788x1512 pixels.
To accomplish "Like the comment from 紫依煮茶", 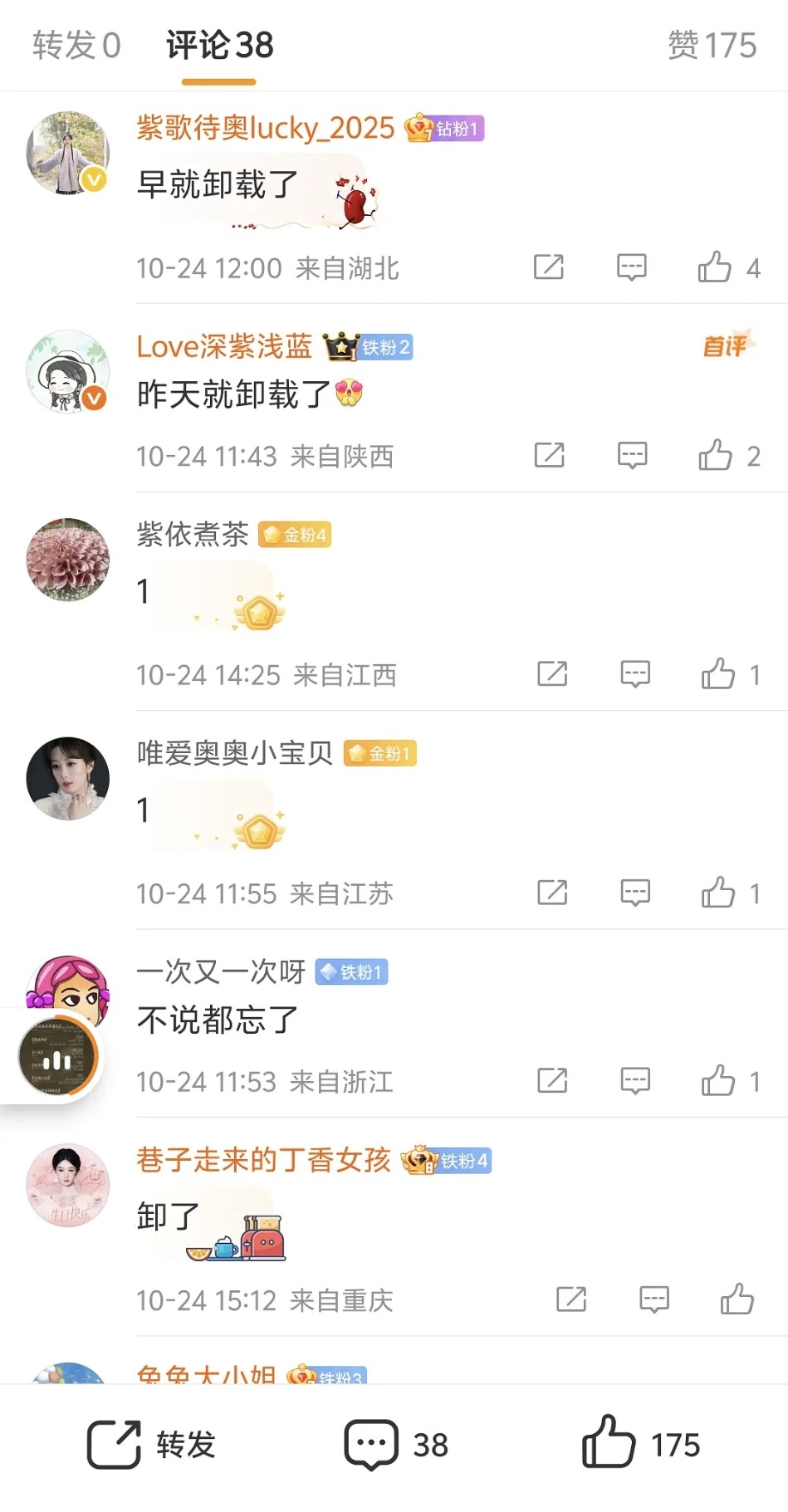I will tap(718, 674).
